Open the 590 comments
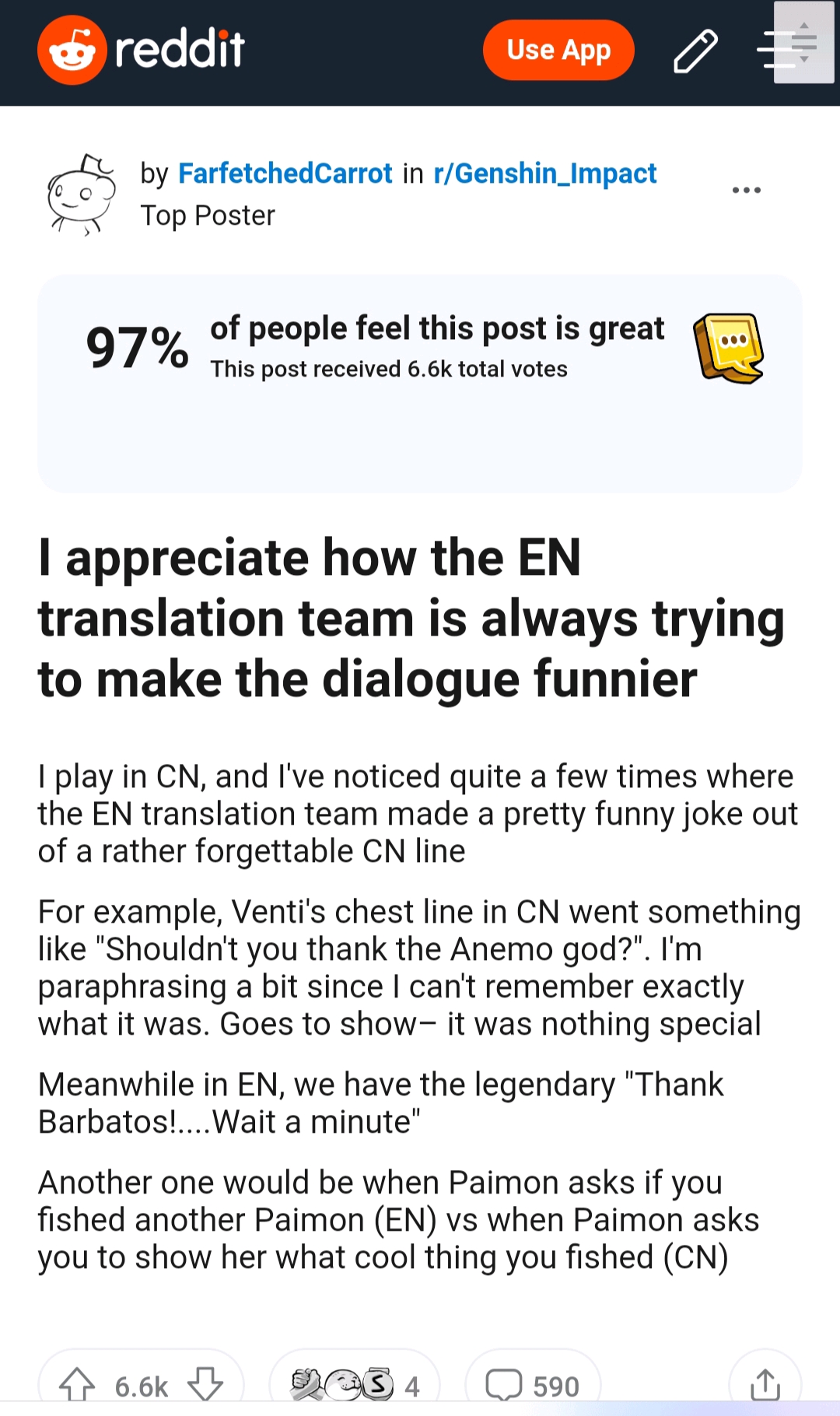840x1416 pixels. pos(533,1385)
